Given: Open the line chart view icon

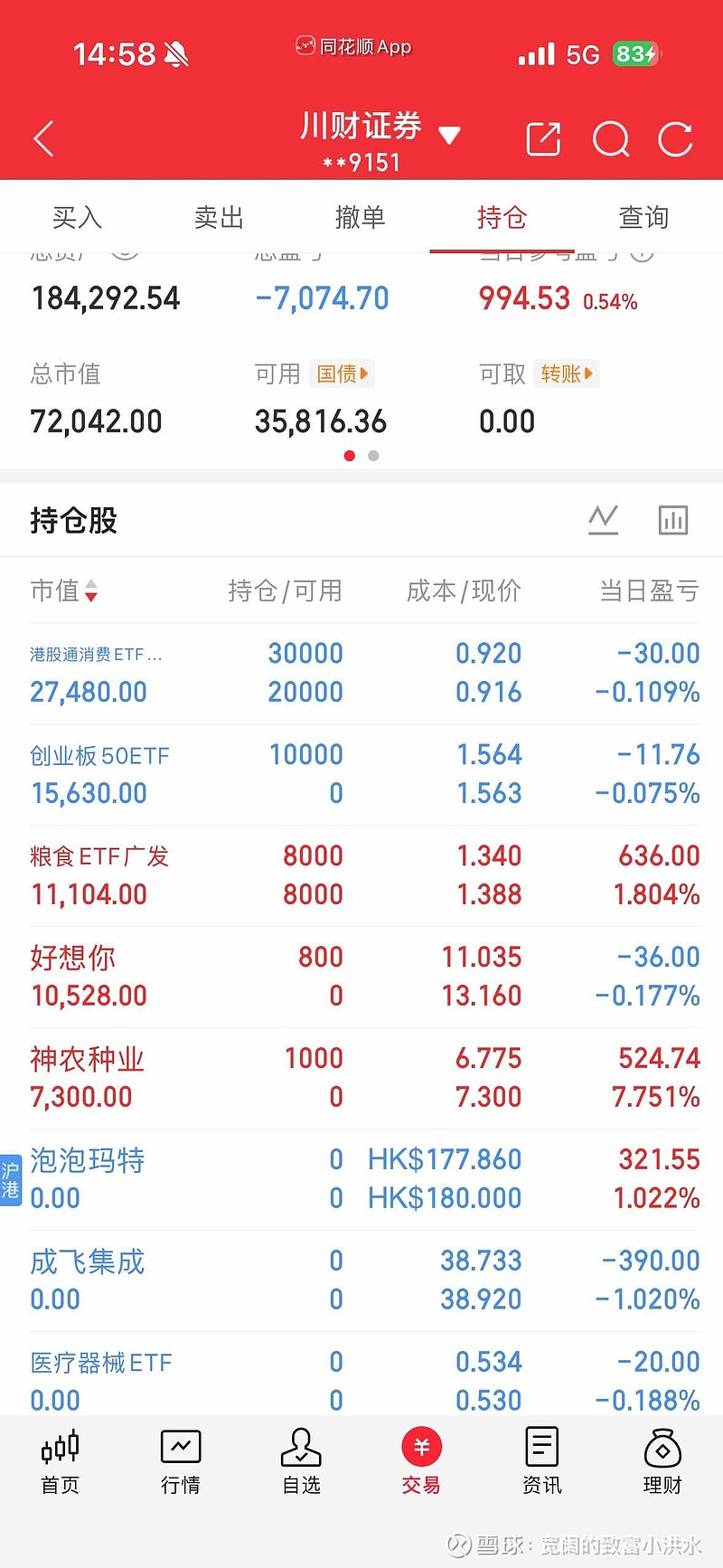Looking at the screenshot, I should click(x=603, y=520).
